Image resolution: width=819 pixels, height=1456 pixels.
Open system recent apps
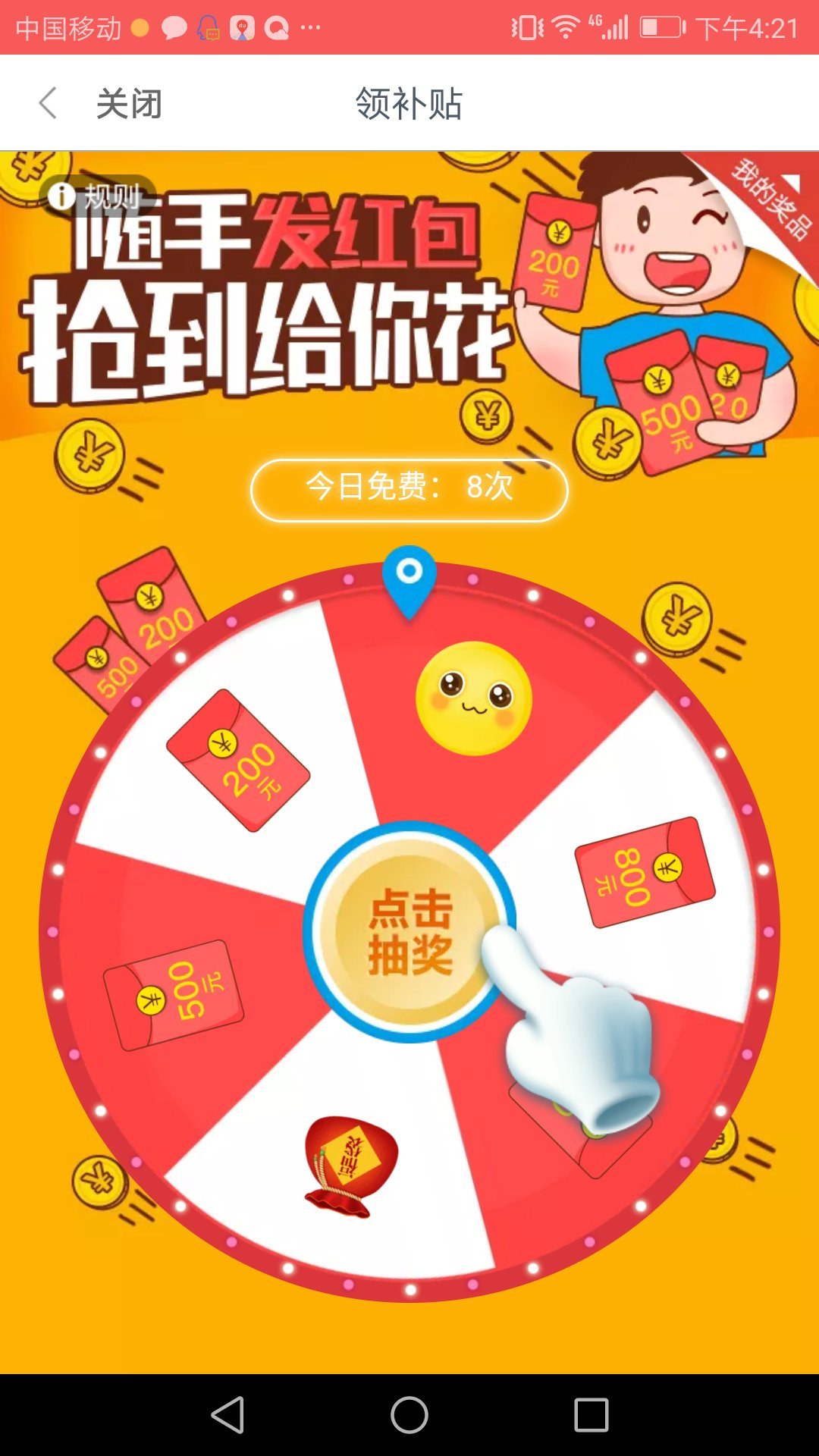591,1415
